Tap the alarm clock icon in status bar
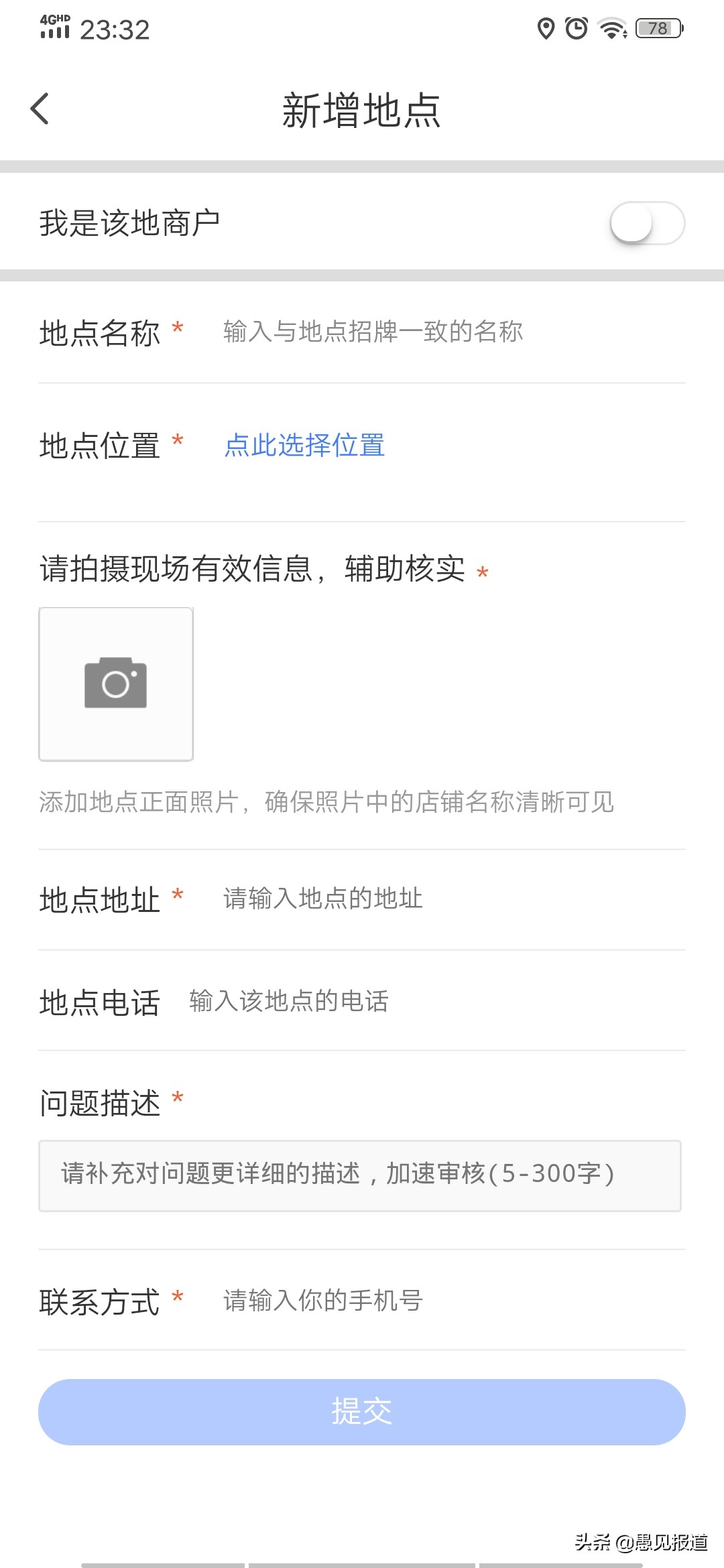Image resolution: width=724 pixels, height=1568 pixels. pos(577,28)
